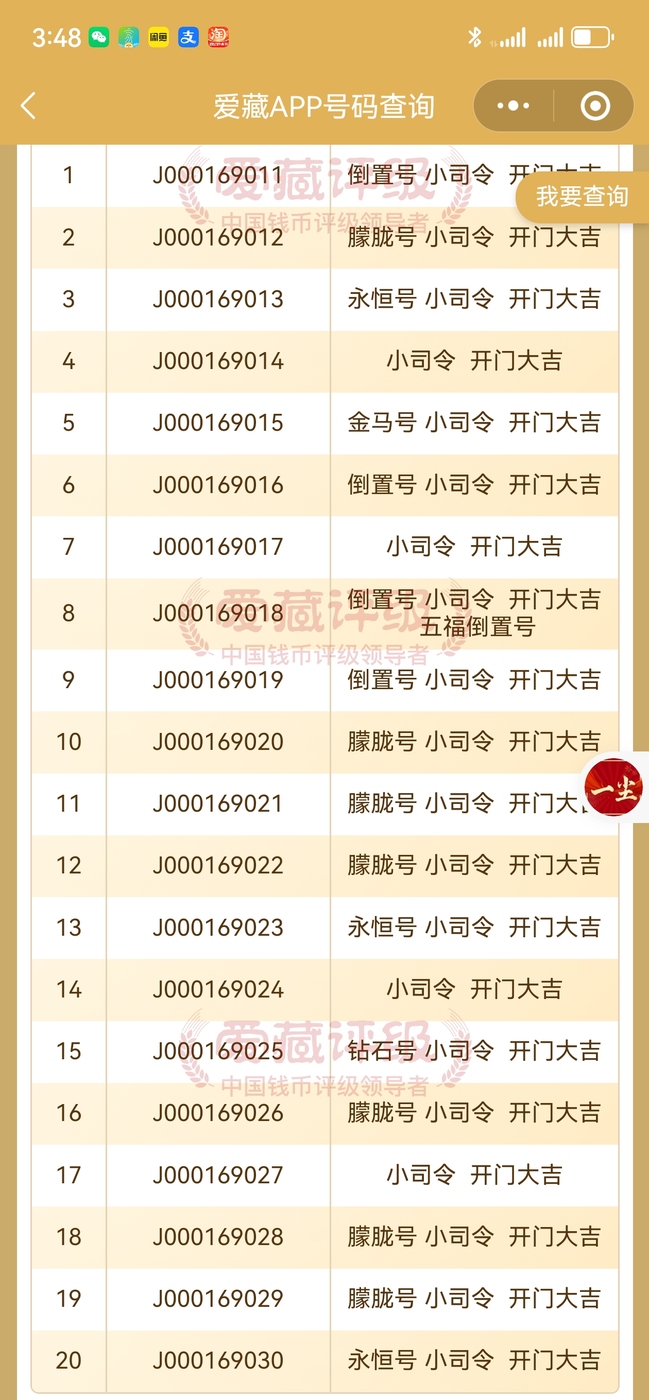Open the red floating badge icon
This screenshot has height=1400, width=649.
pyautogui.click(x=614, y=787)
